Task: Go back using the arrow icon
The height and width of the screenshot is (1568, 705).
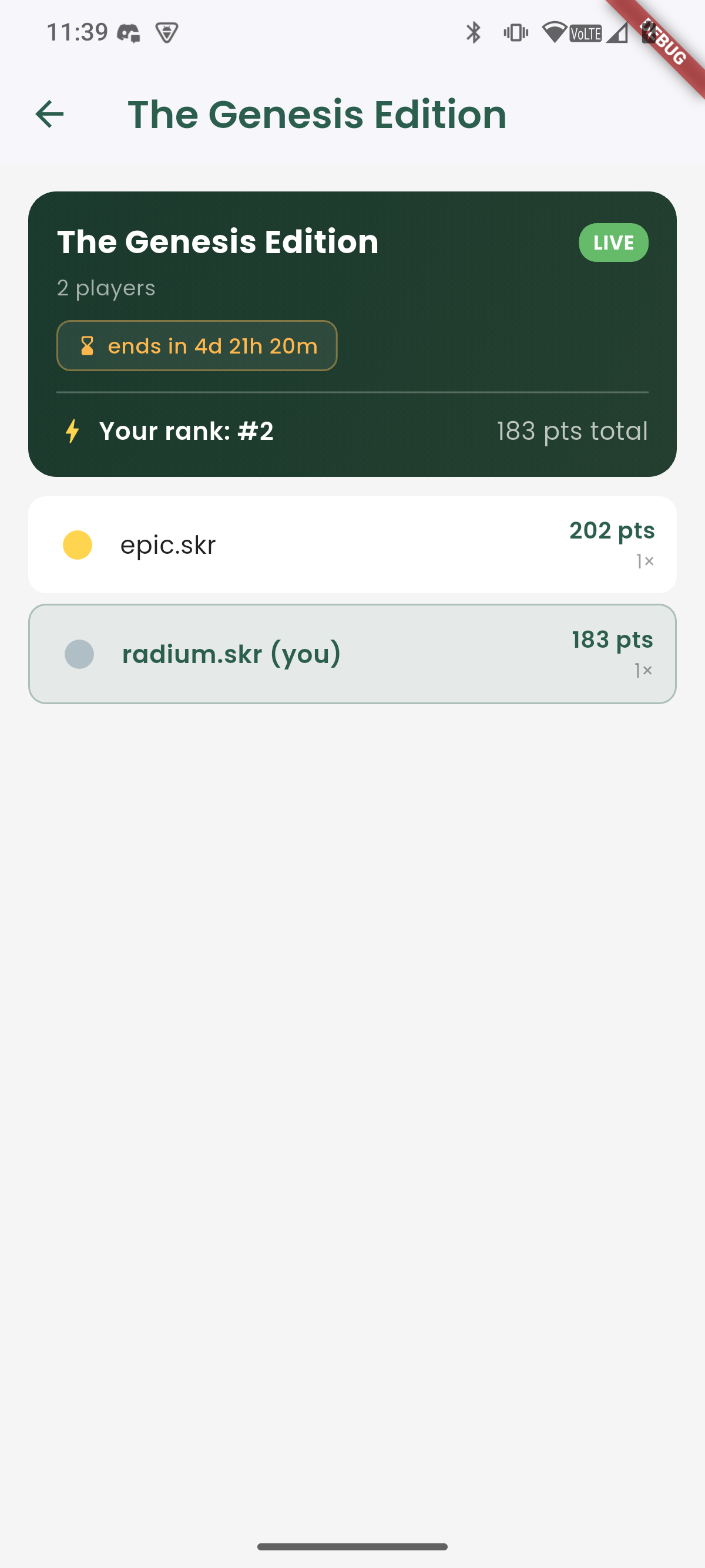Action: (x=50, y=115)
